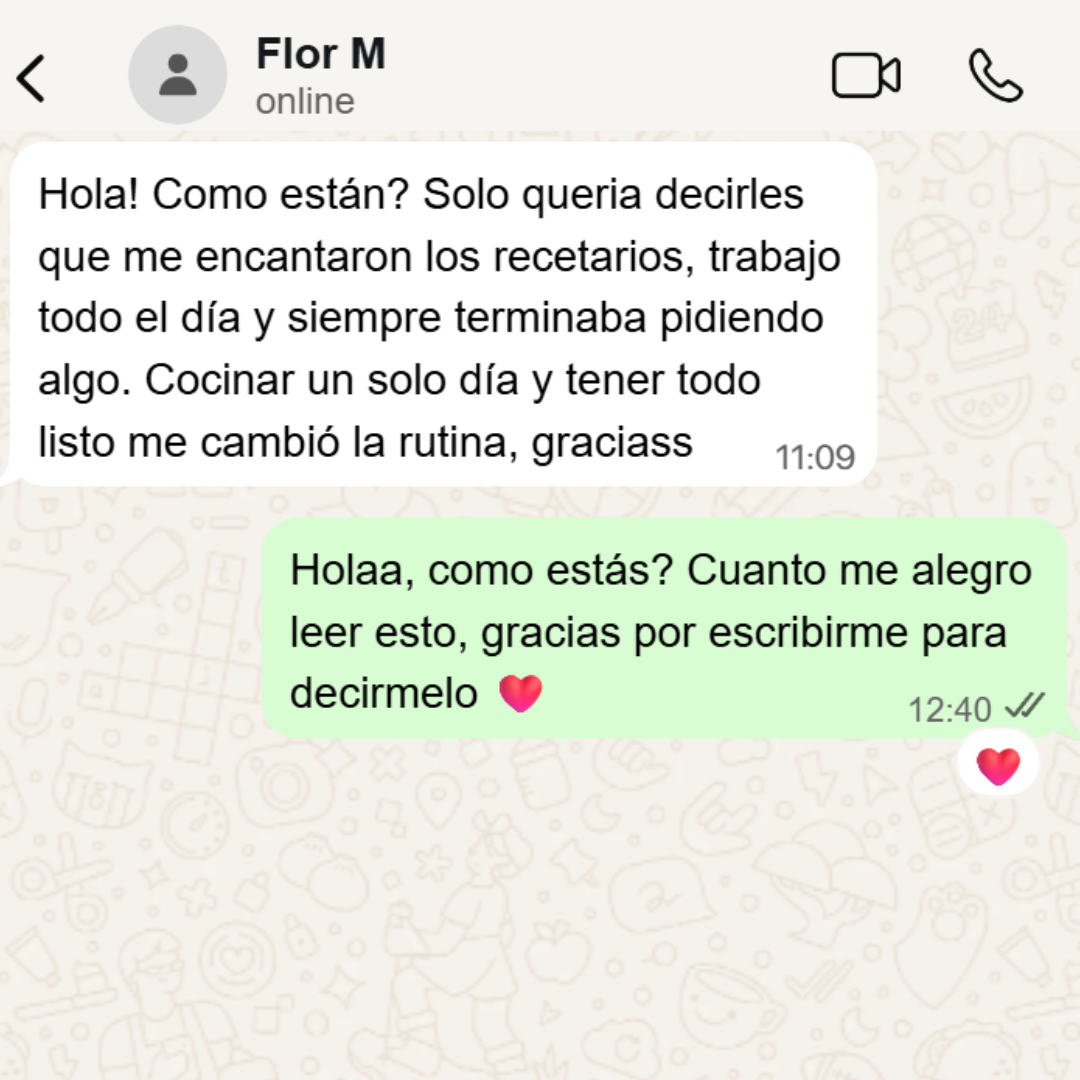Start a voice call with Flor M
1080x1080 pixels.
click(x=995, y=76)
